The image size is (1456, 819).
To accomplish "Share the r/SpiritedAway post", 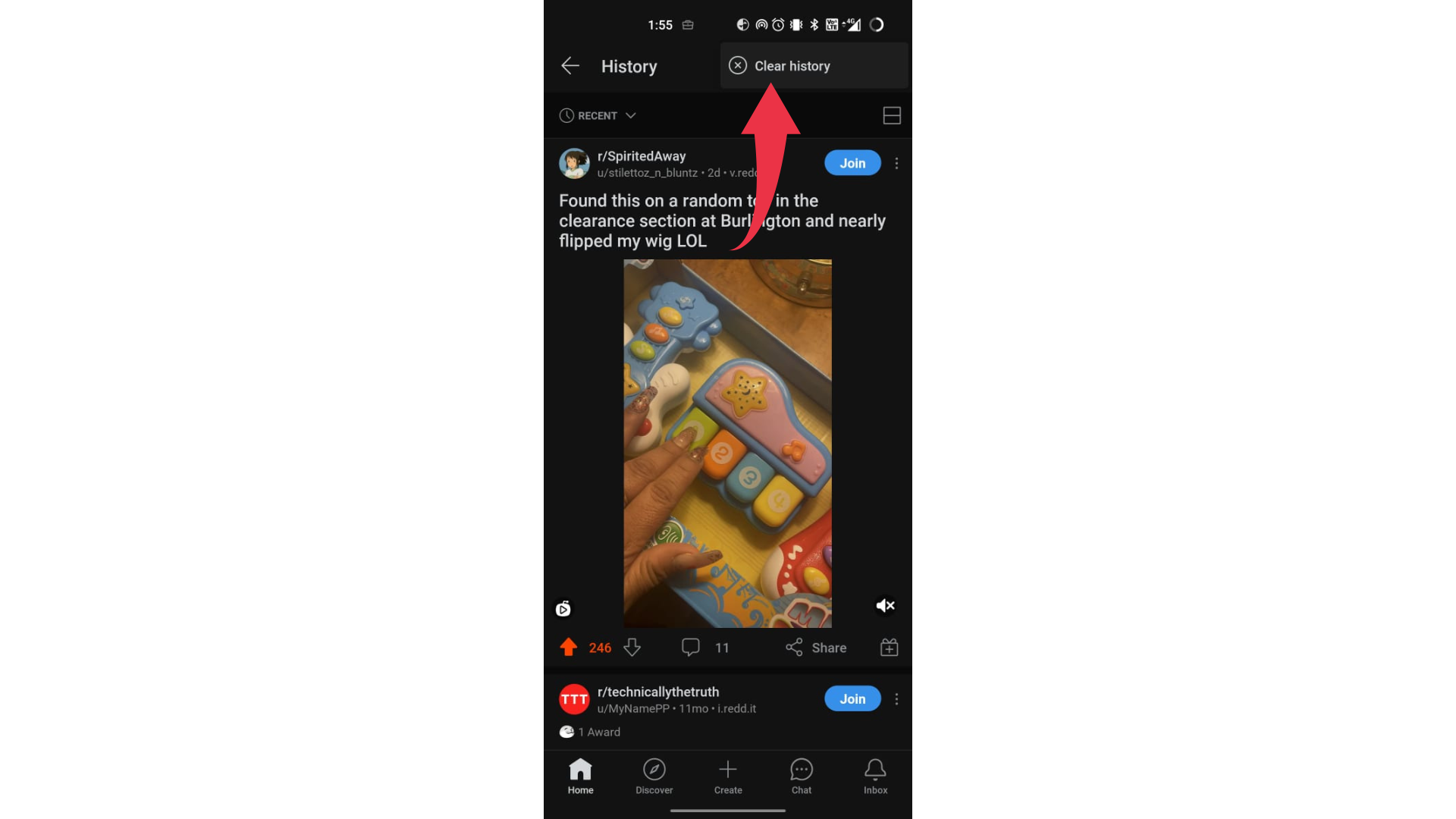I will [x=816, y=647].
